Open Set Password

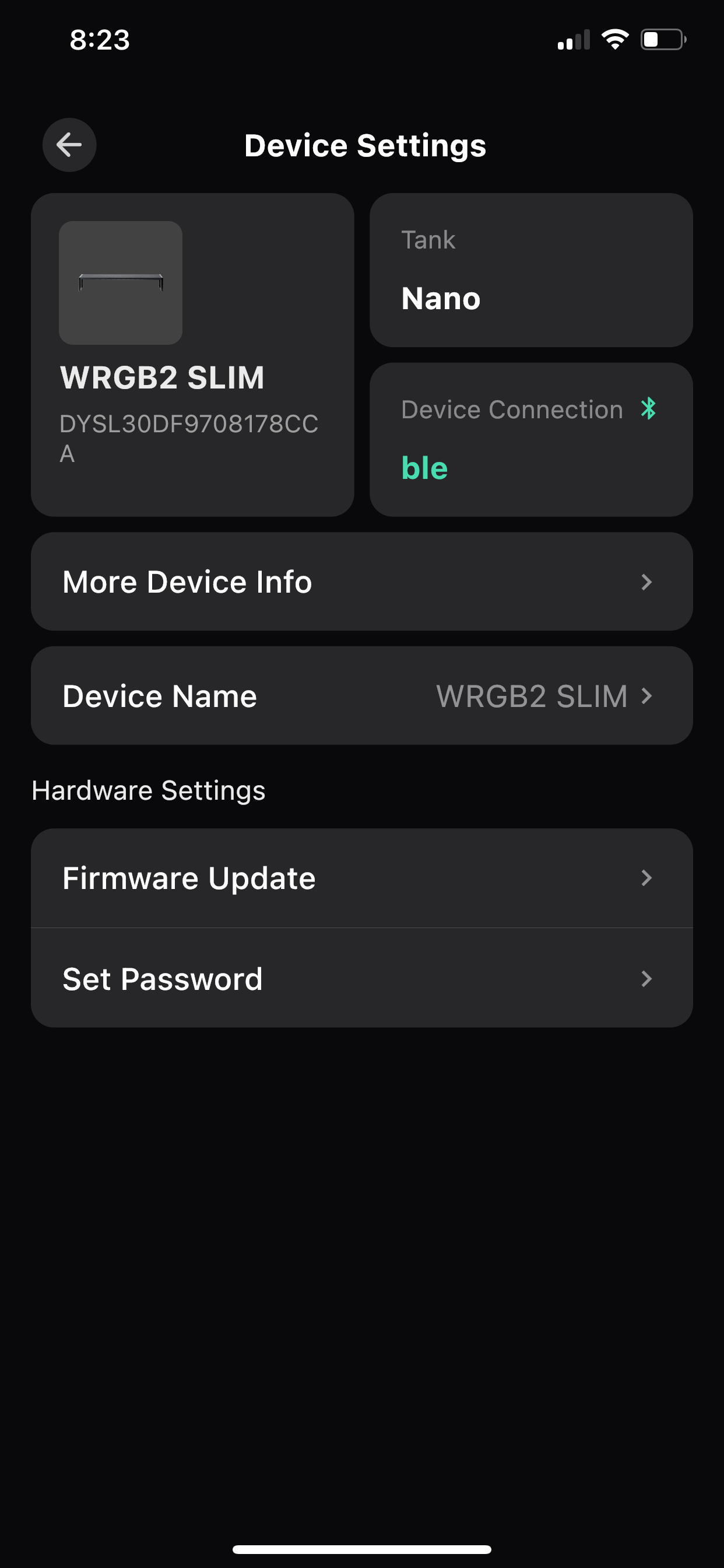(x=361, y=979)
